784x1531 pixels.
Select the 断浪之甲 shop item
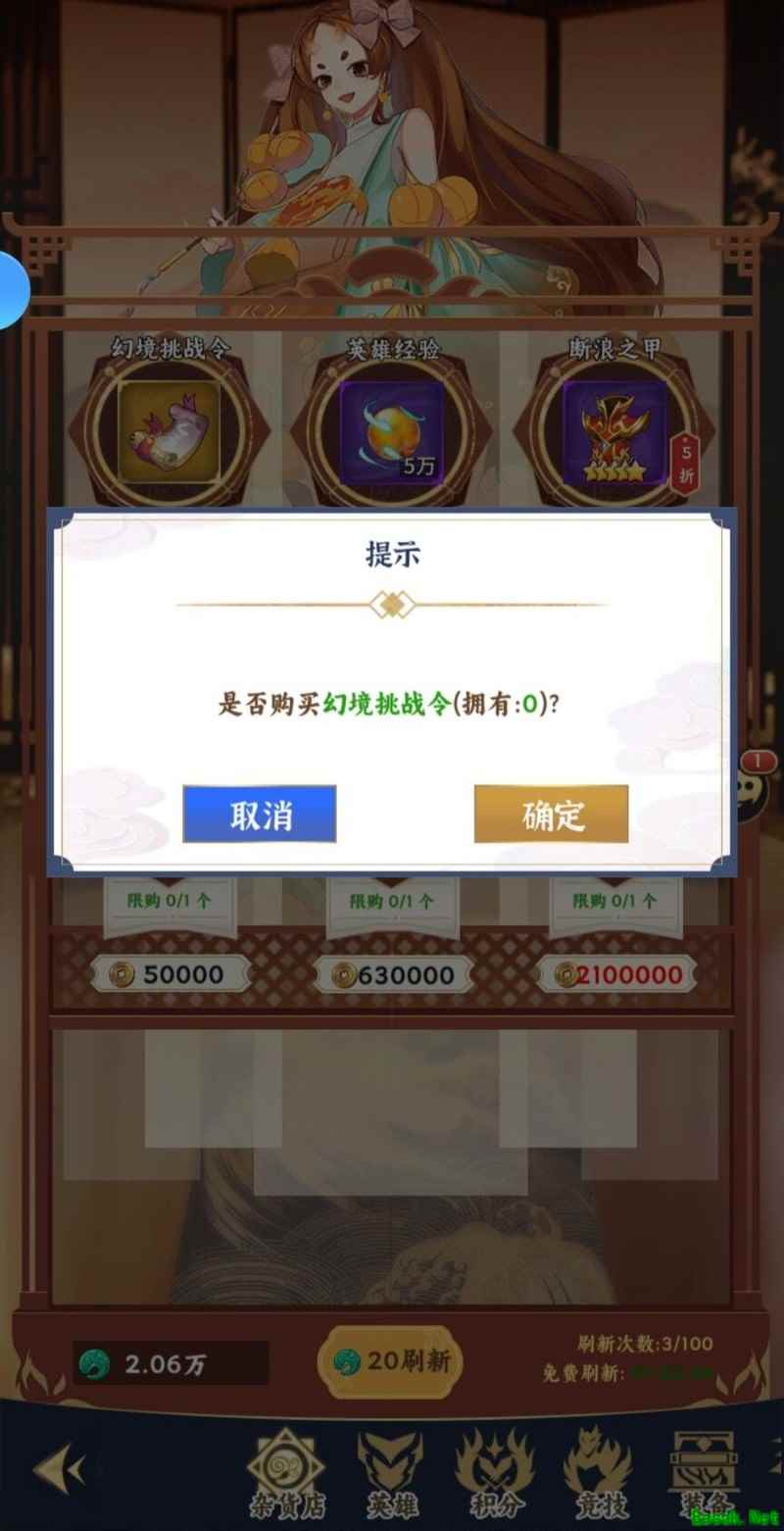[615, 429]
